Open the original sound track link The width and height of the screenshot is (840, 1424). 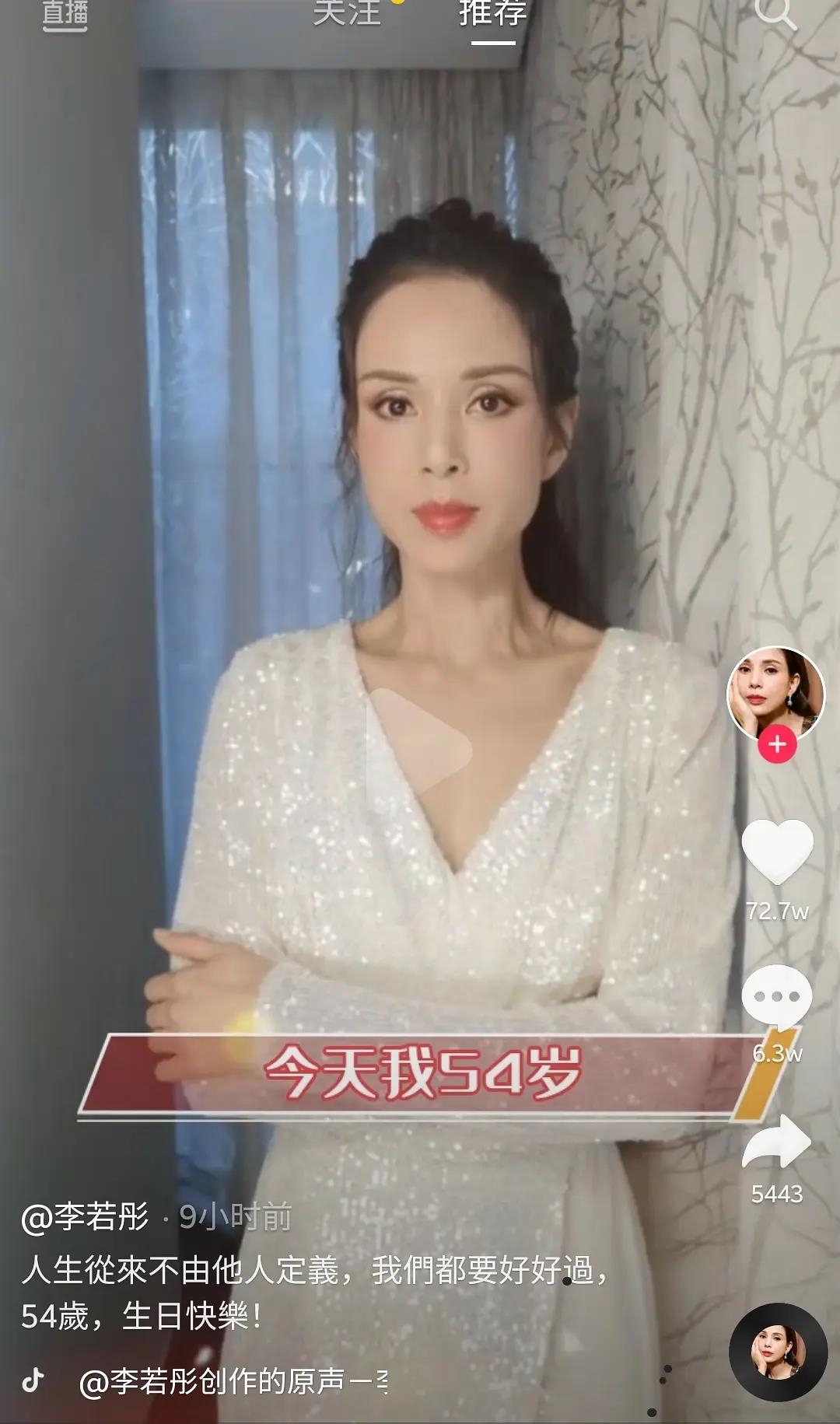coord(233,1381)
